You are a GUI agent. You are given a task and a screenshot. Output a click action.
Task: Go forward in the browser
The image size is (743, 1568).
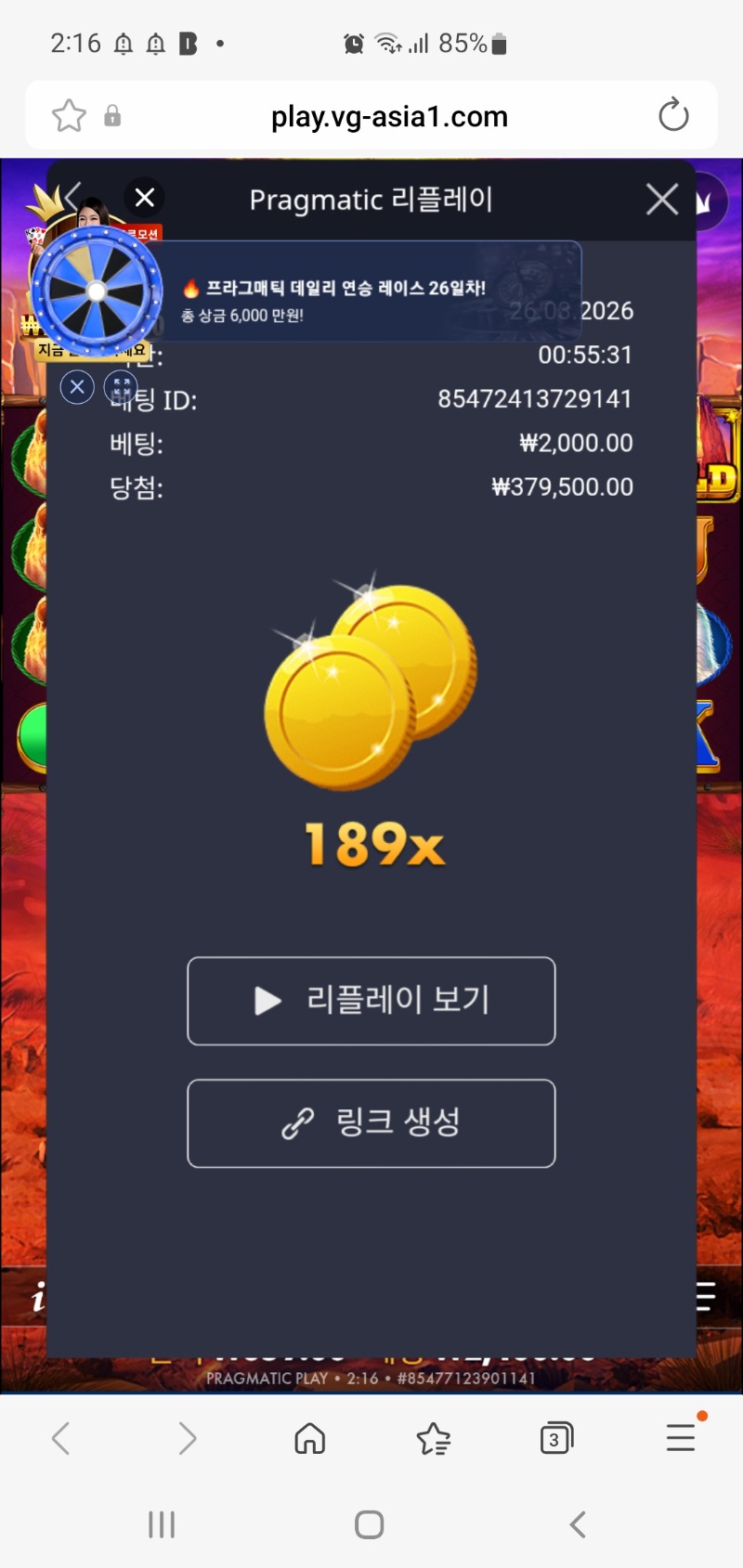tap(187, 1438)
